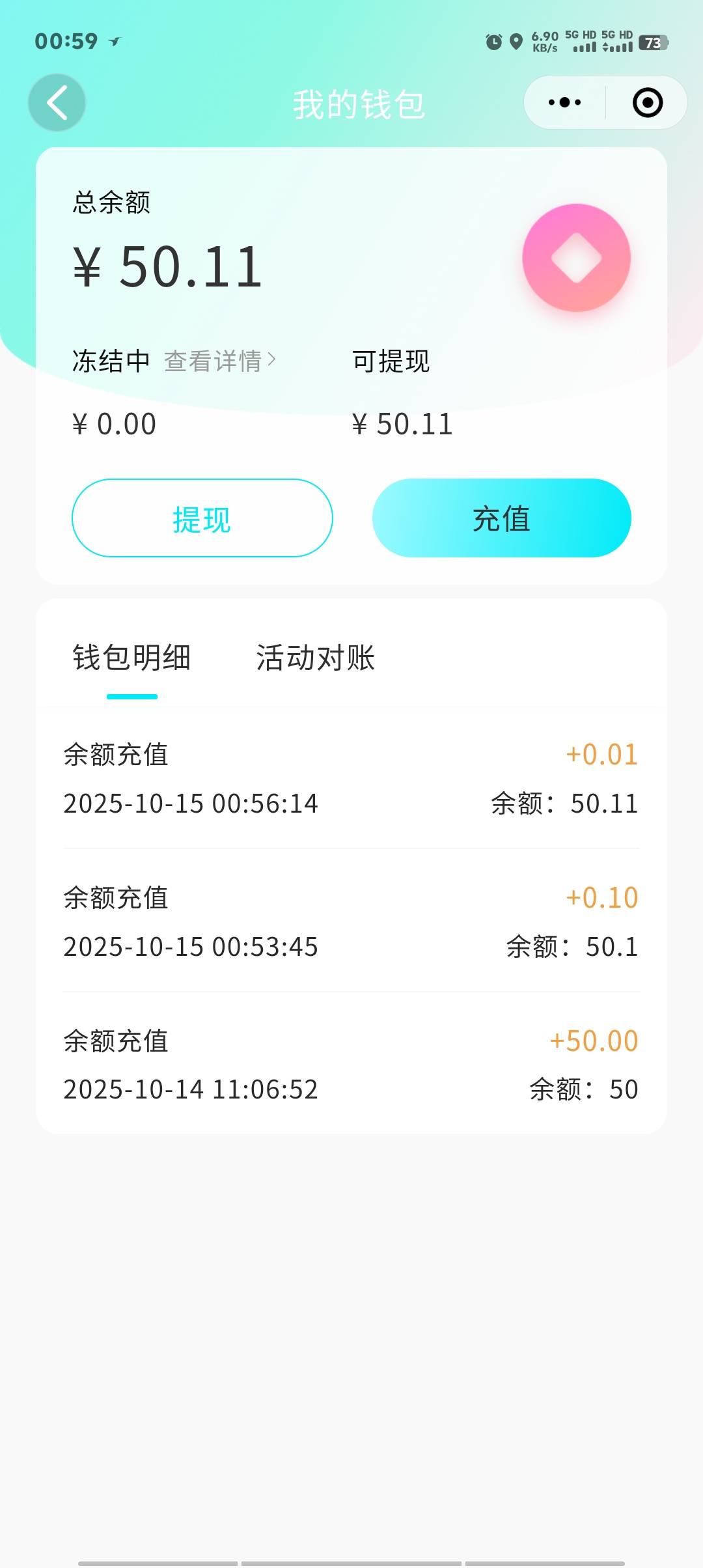This screenshot has height=1568, width=703.
Task: Open the mini program more options menu
Action: [564, 102]
